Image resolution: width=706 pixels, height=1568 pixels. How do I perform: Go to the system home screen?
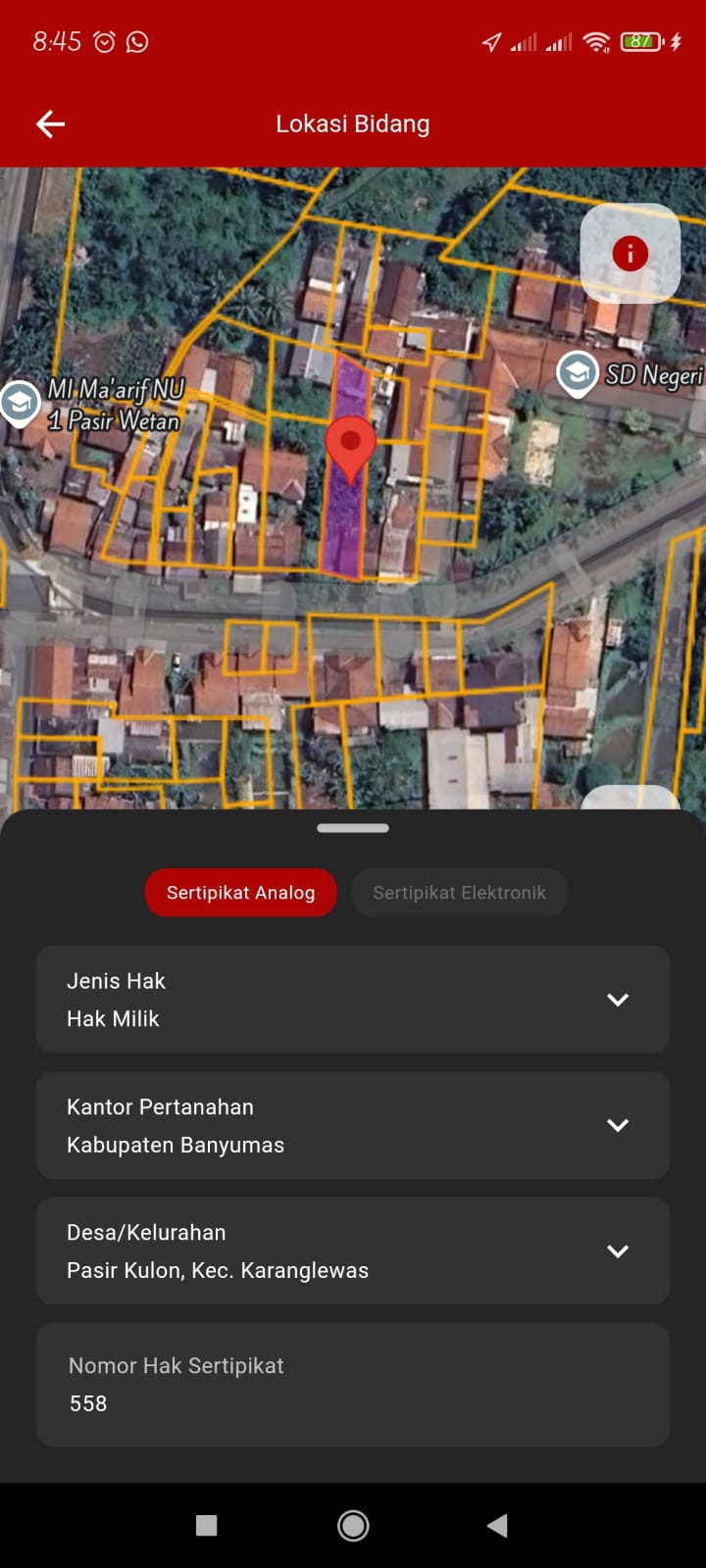pyautogui.click(x=353, y=1525)
